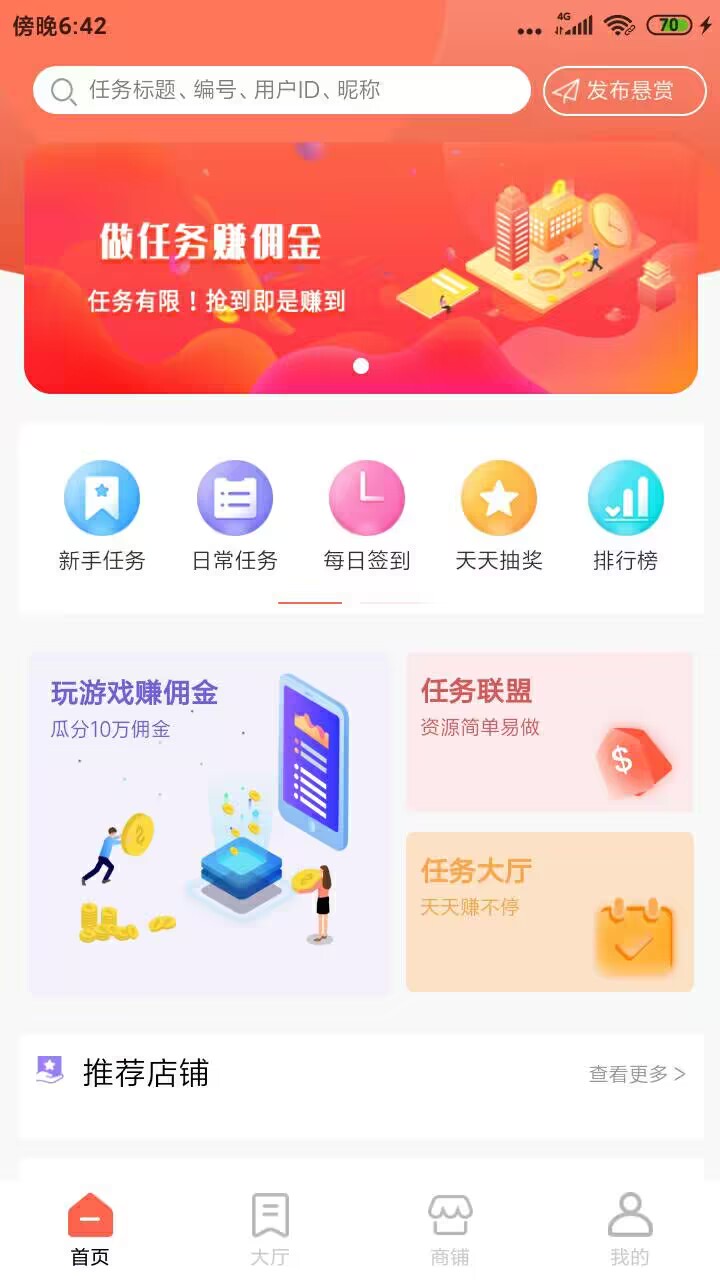Image resolution: width=720 pixels, height=1280 pixels.
Task: Go to 每日签到 check-in
Action: pyautogui.click(x=367, y=516)
